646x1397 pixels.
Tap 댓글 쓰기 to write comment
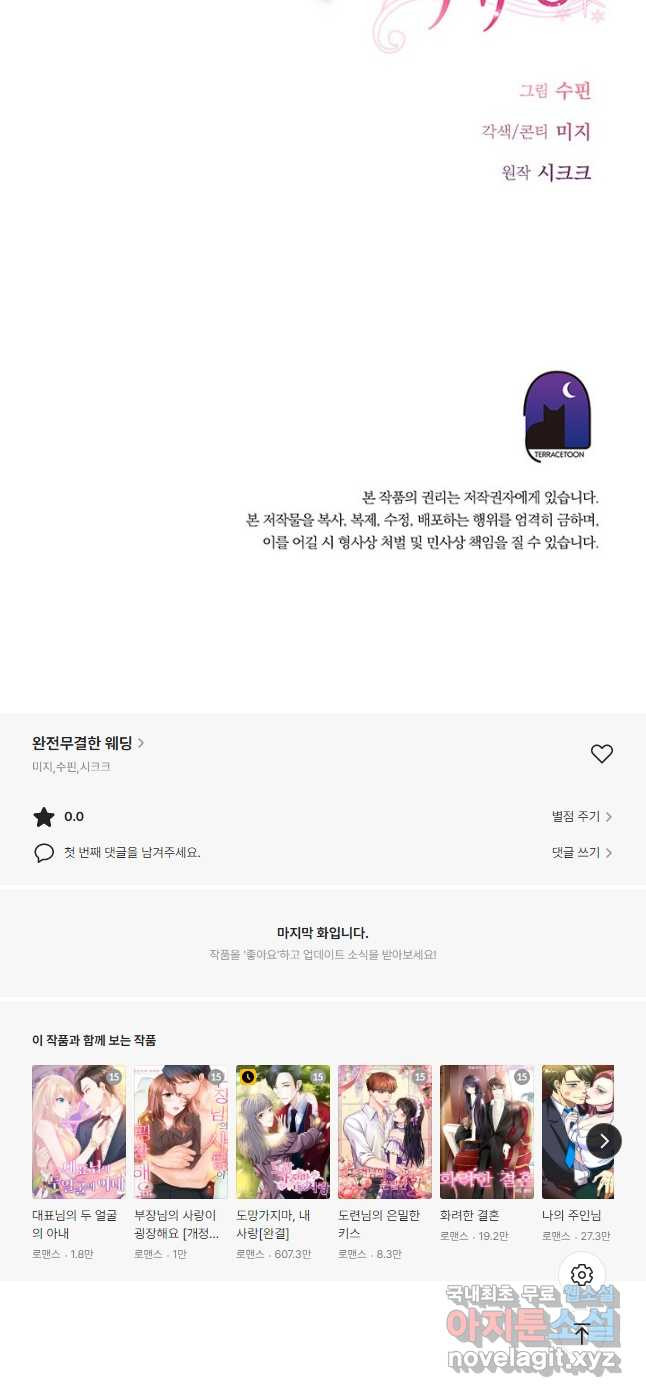(581, 852)
